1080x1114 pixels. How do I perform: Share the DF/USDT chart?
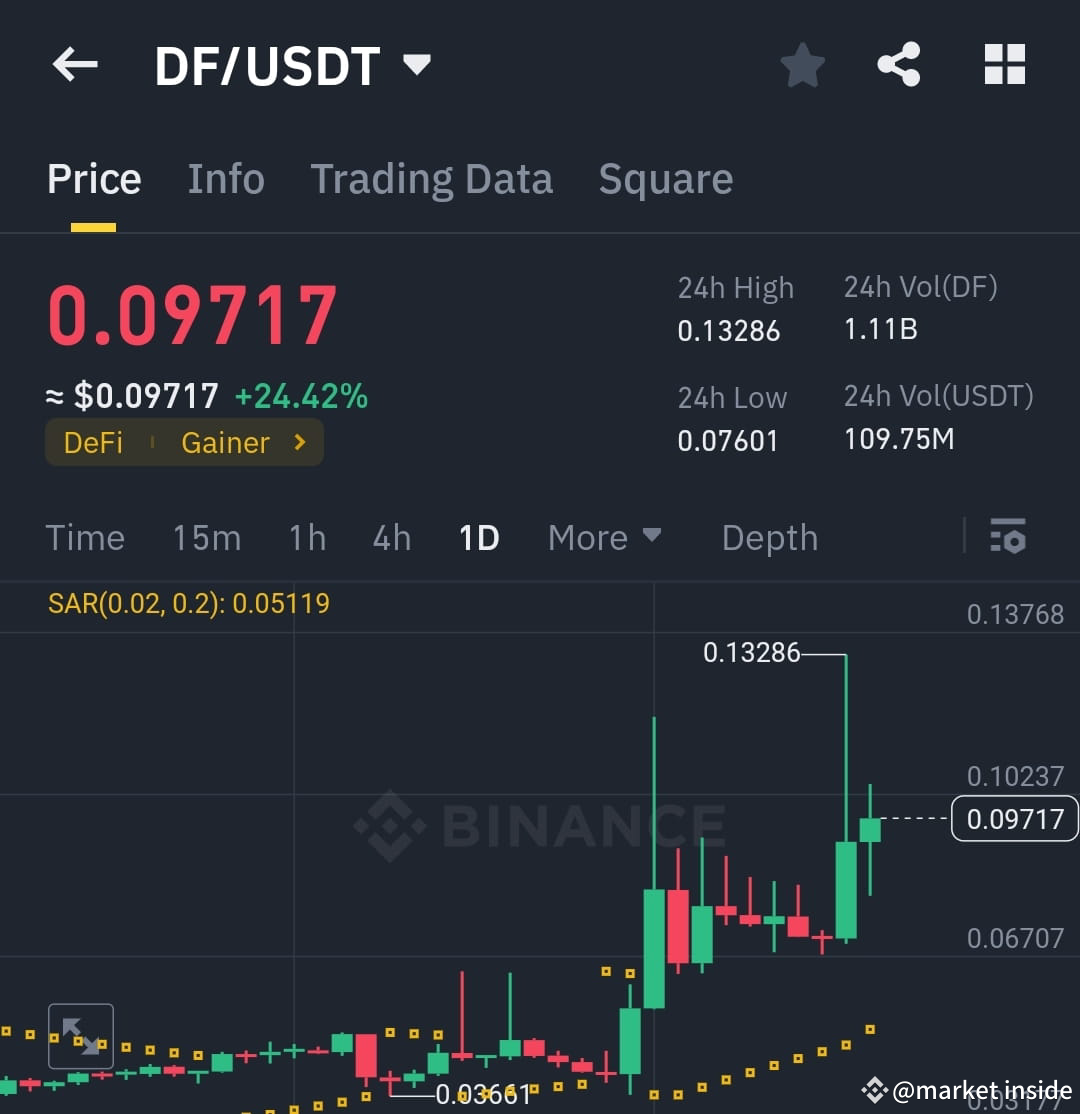(899, 63)
